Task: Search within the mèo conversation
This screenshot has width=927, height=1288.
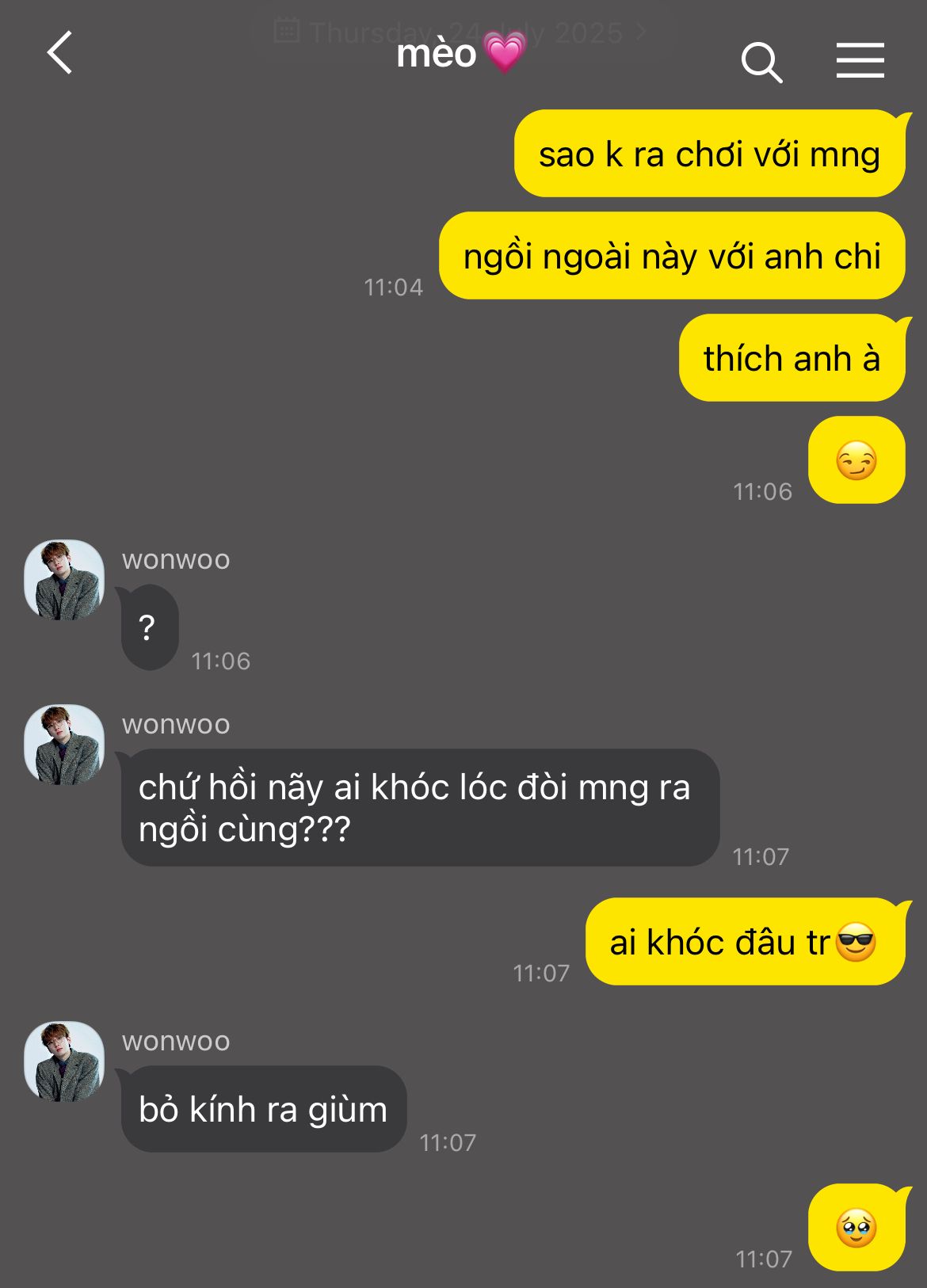Action: point(761,62)
